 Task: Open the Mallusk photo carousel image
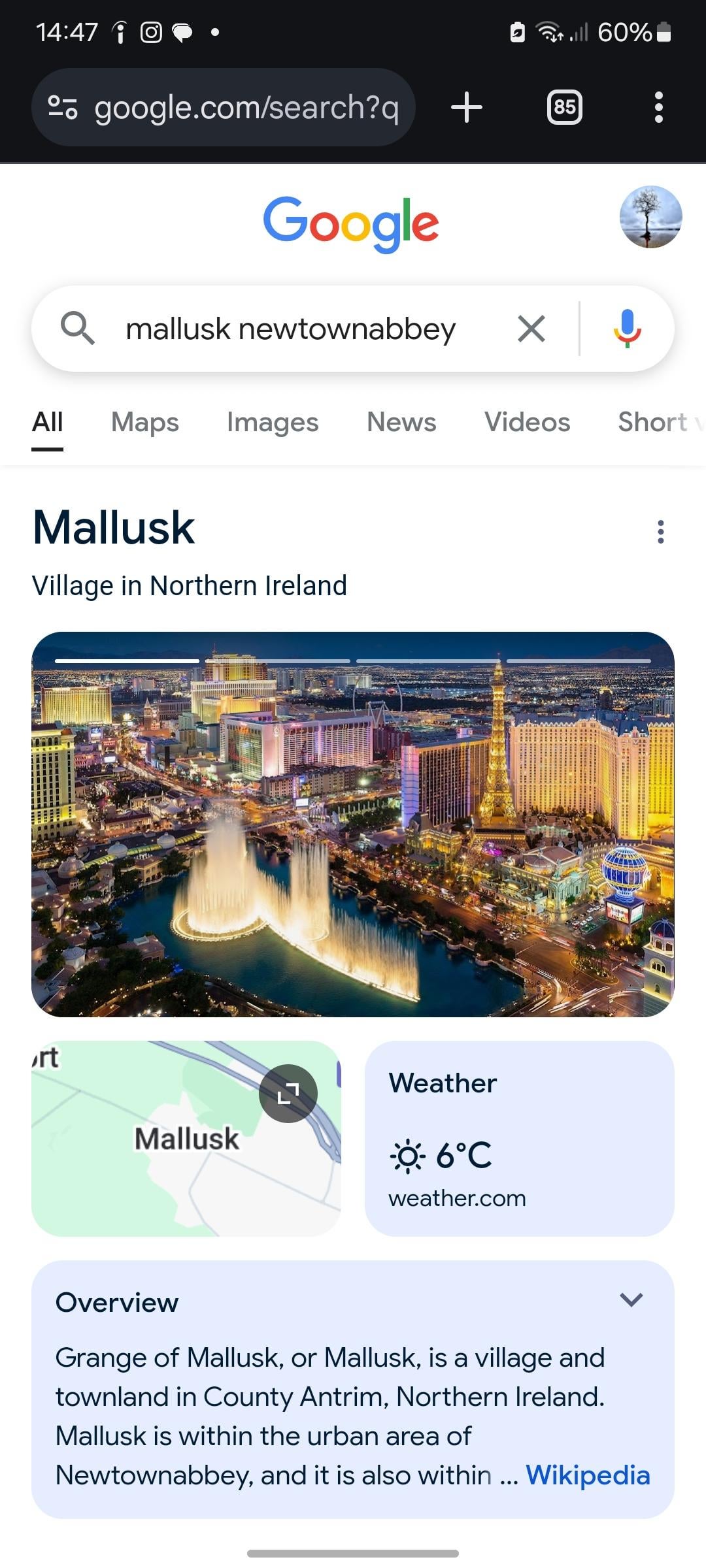(353, 825)
